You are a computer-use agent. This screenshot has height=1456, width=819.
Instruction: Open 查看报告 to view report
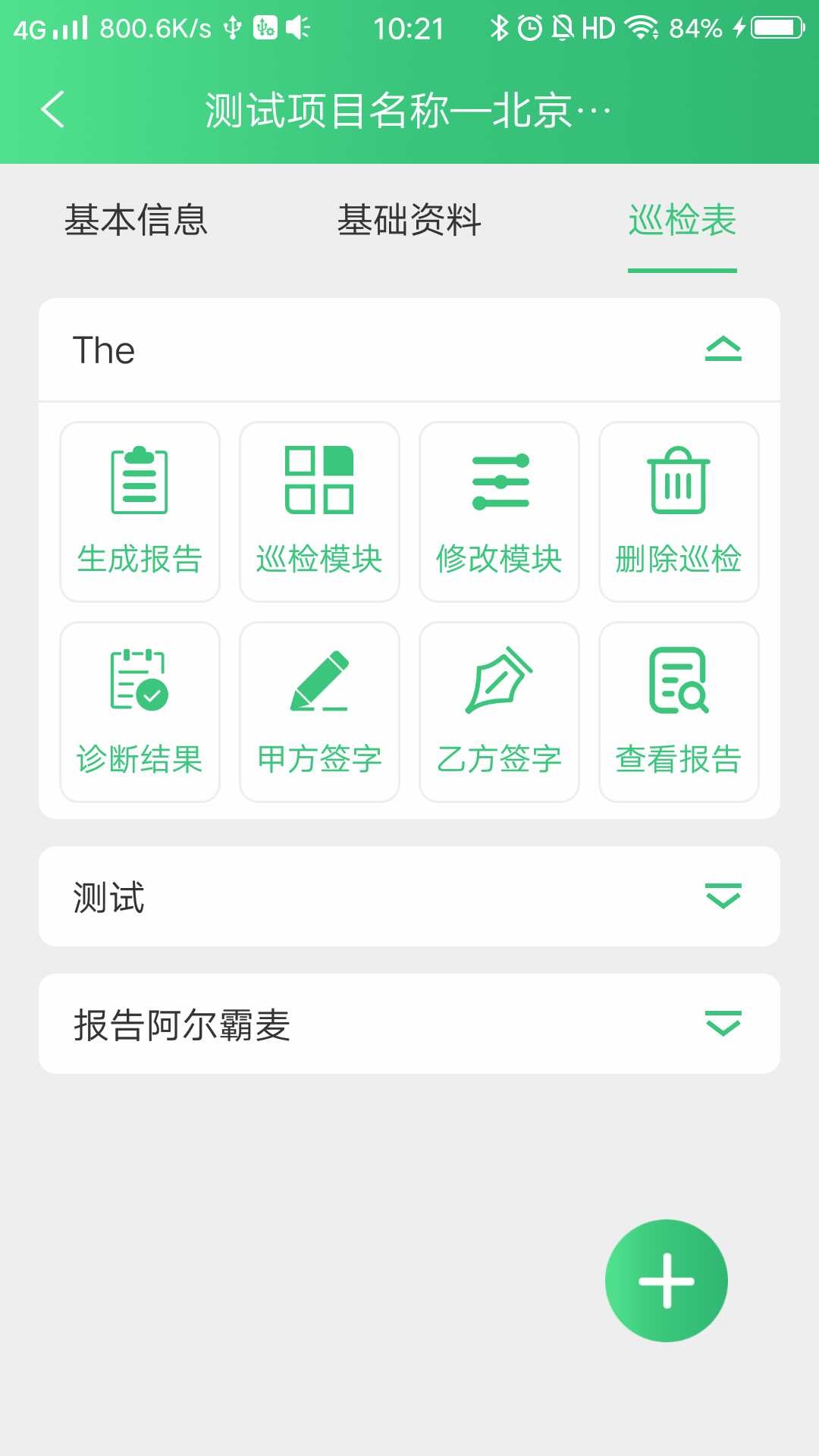click(679, 712)
